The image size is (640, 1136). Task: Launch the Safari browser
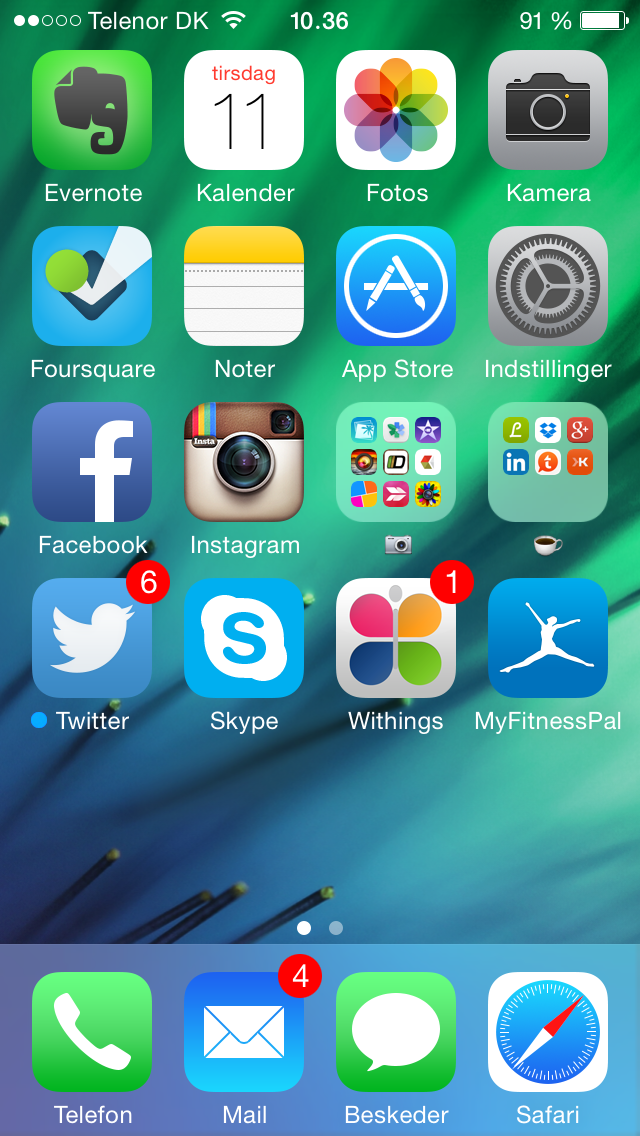point(548,1032)
